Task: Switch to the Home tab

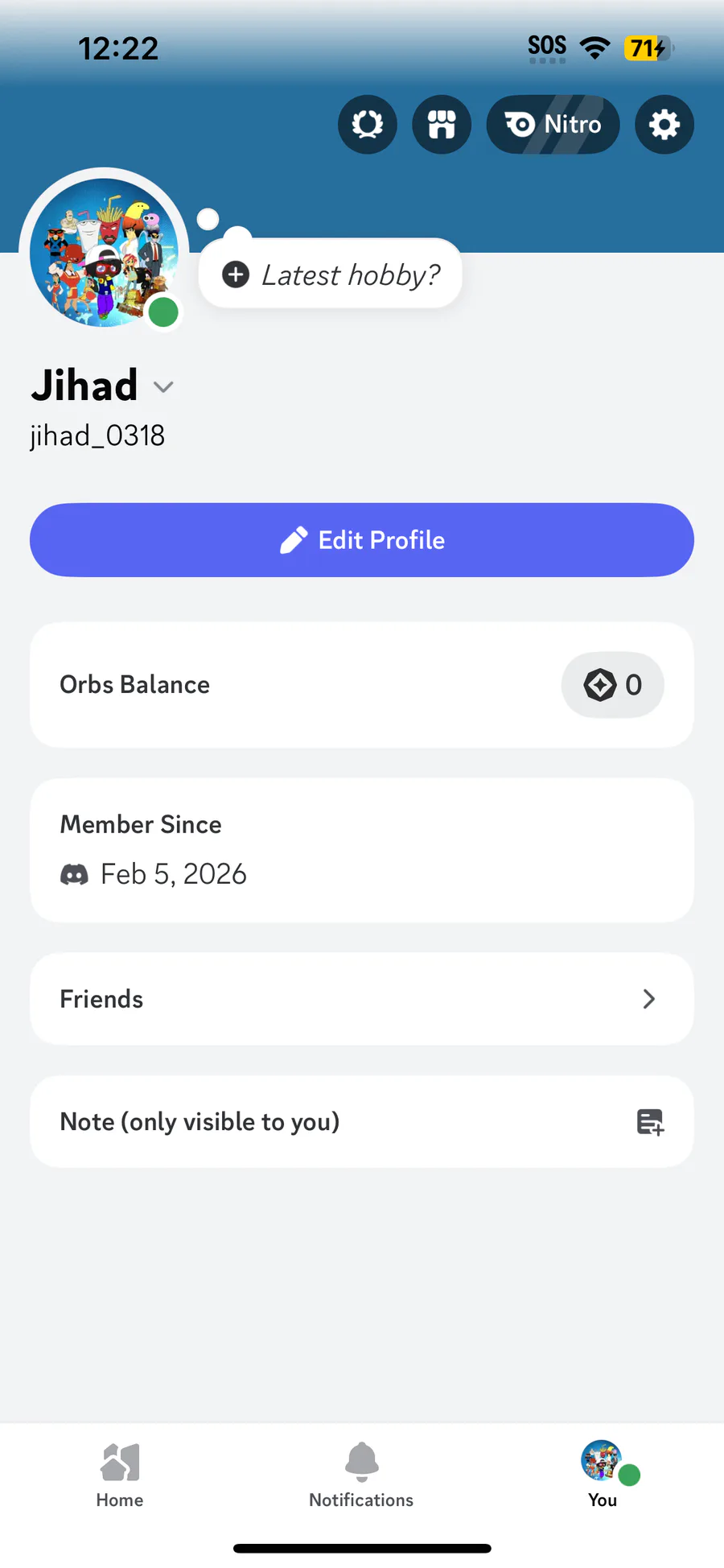Action: (120, 1475)
